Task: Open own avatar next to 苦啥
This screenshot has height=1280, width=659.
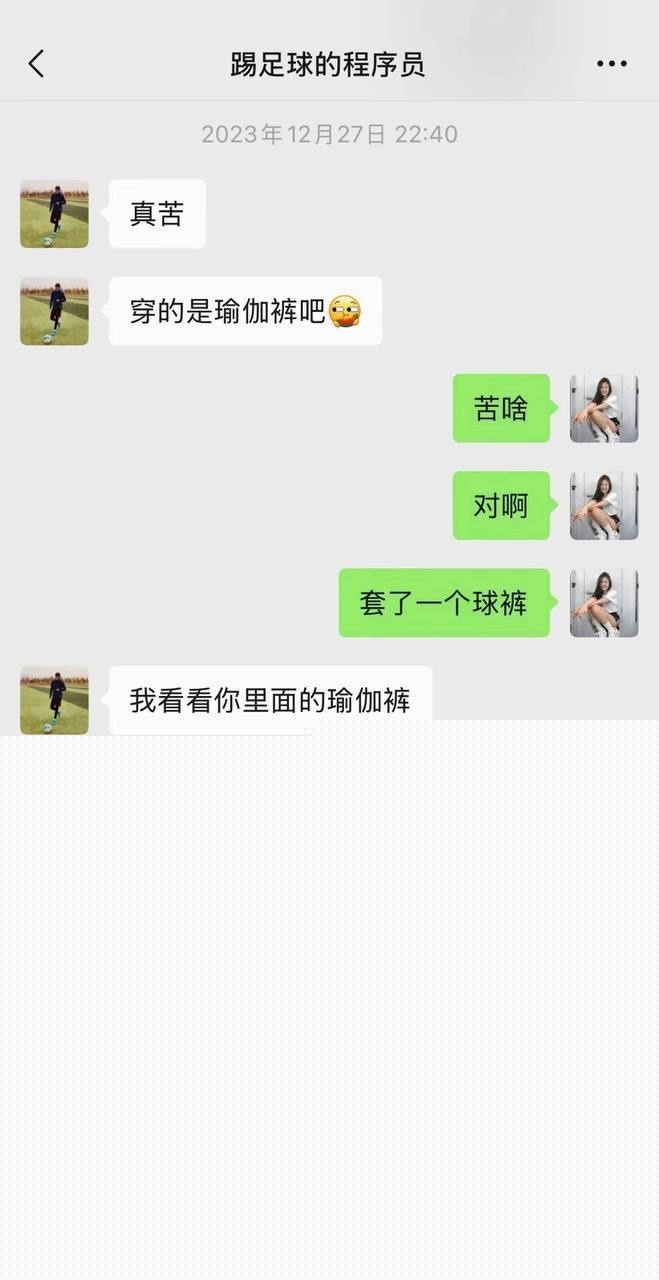Action: (604, 408)
